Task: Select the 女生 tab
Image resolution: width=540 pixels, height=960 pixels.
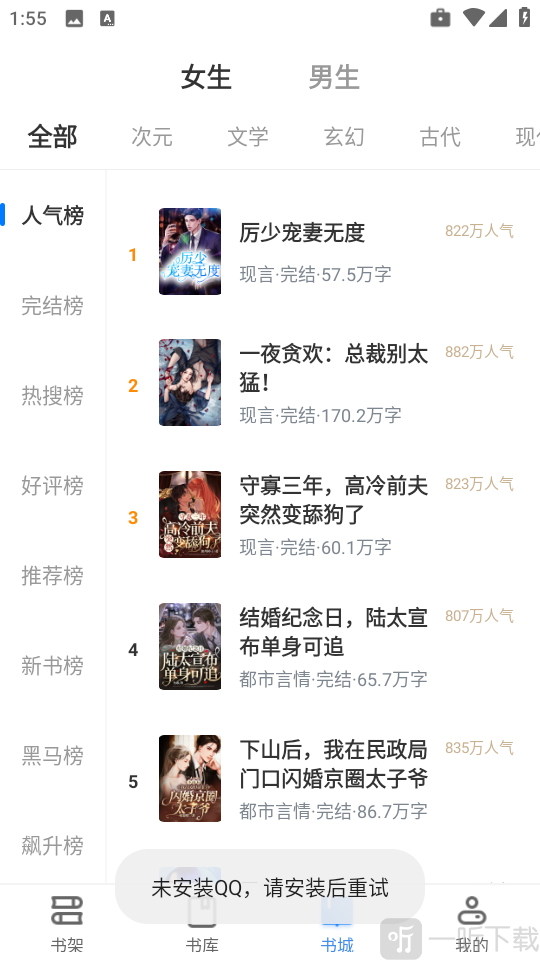Action: click(206, 78)
